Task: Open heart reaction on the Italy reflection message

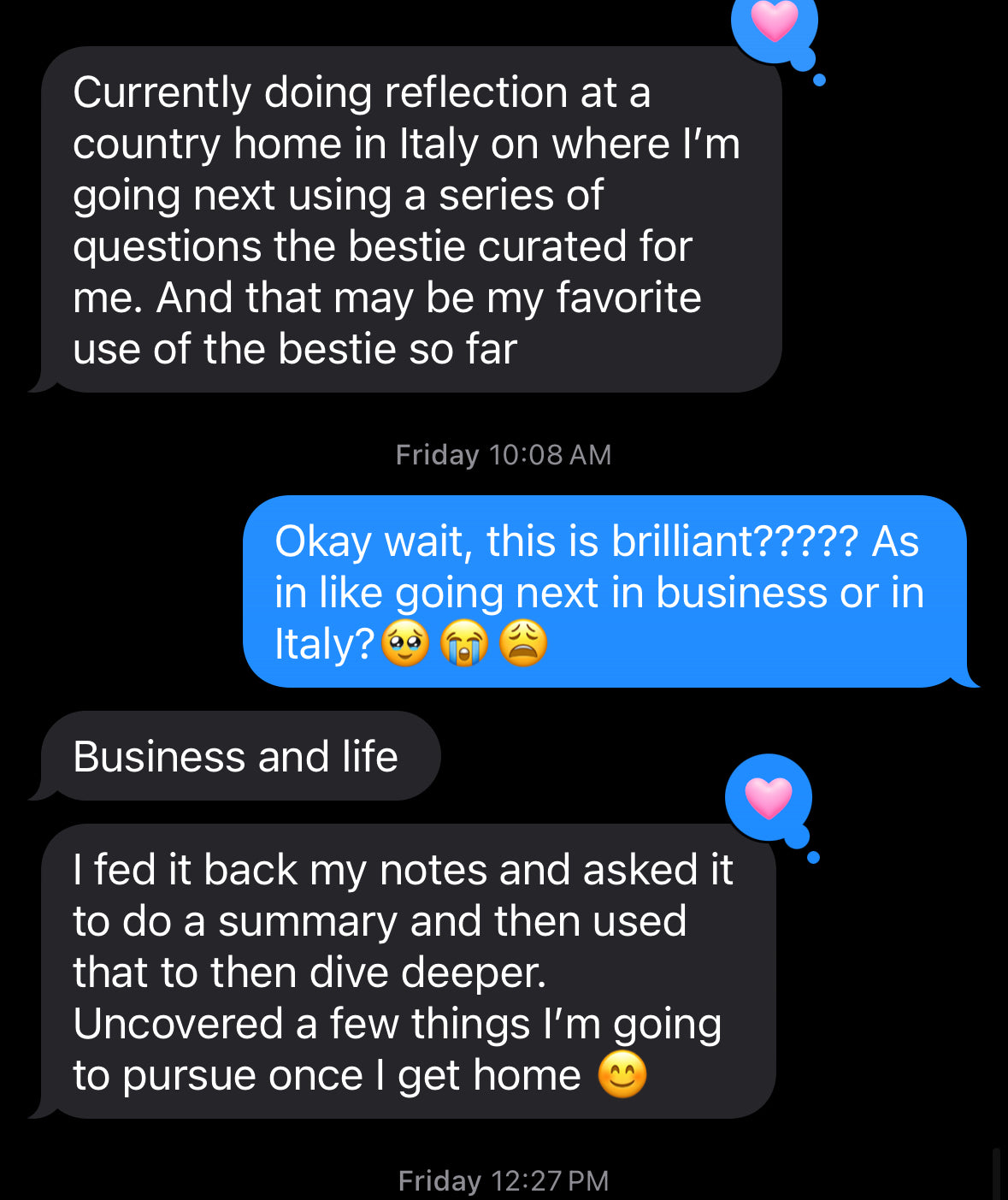Action: [775, 23]
